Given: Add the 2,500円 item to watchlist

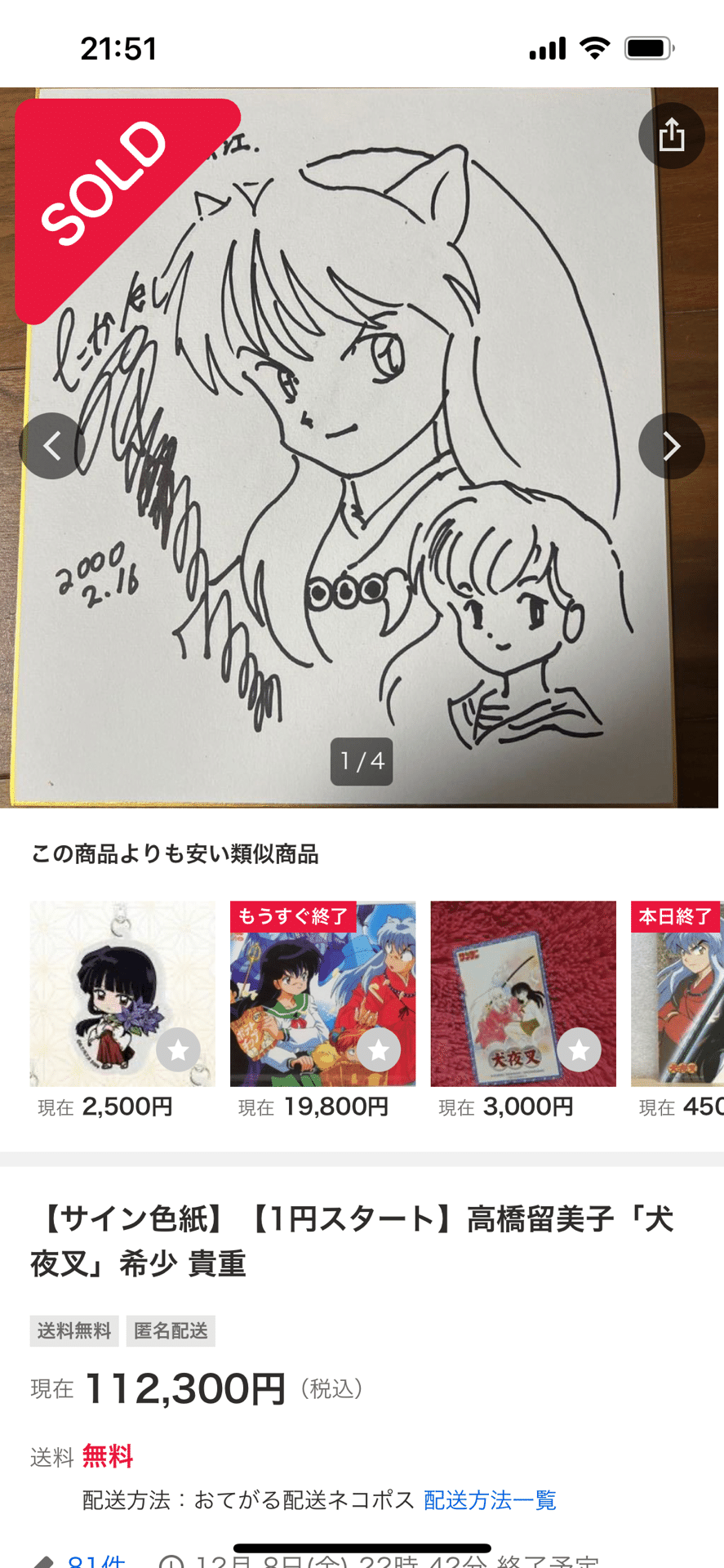Looking at the screenshot, I should click(x=178, y=1050).
